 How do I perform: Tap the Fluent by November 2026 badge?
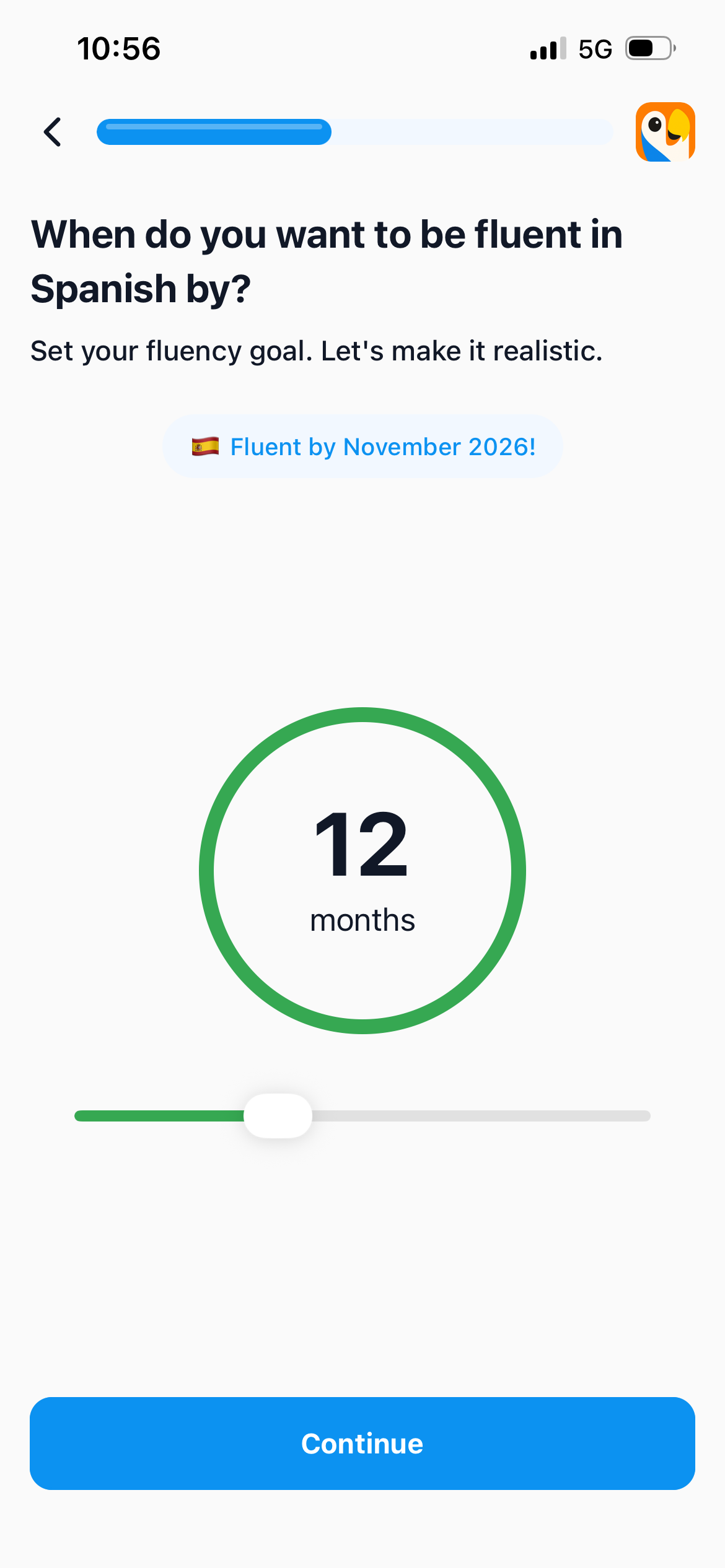pos(362,446)
